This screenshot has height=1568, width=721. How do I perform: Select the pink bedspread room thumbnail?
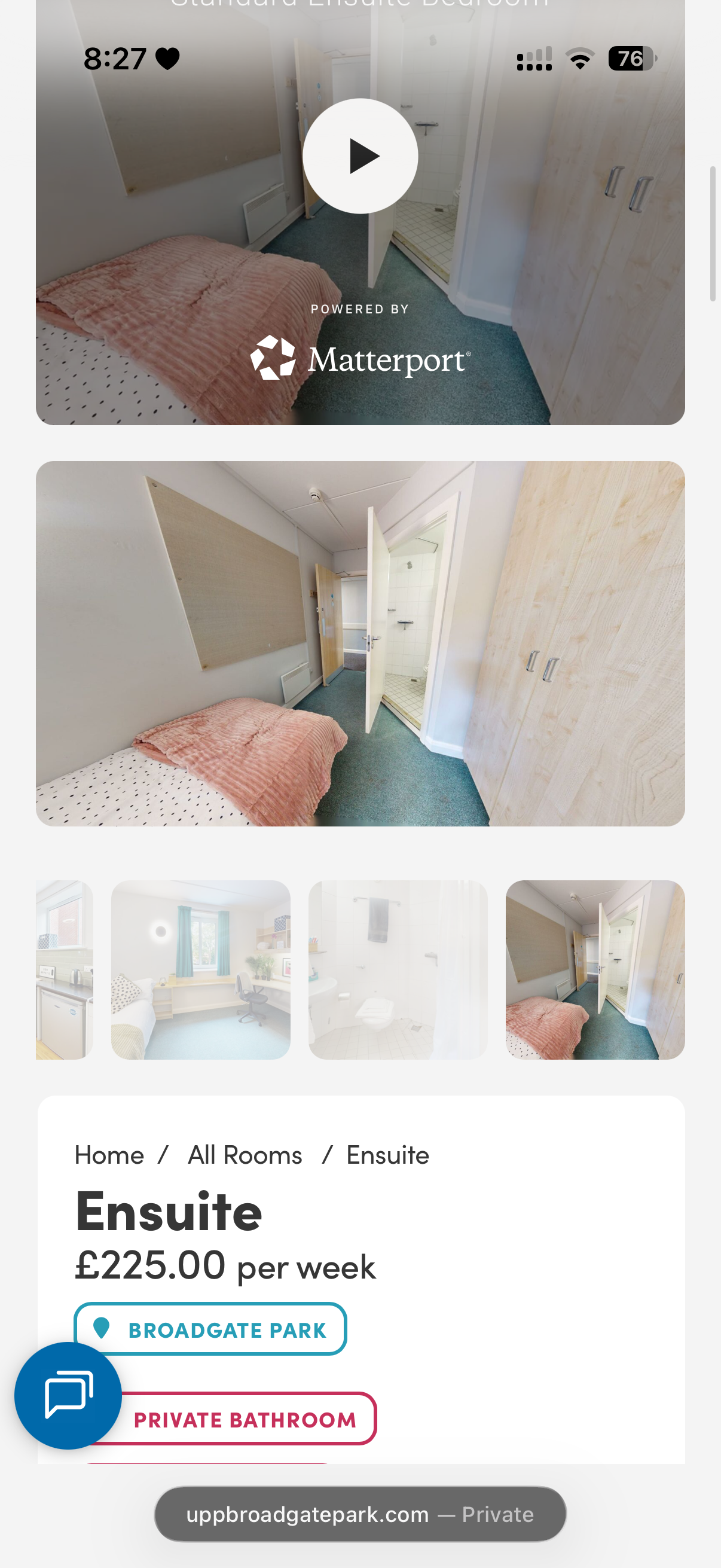(595, 969)
